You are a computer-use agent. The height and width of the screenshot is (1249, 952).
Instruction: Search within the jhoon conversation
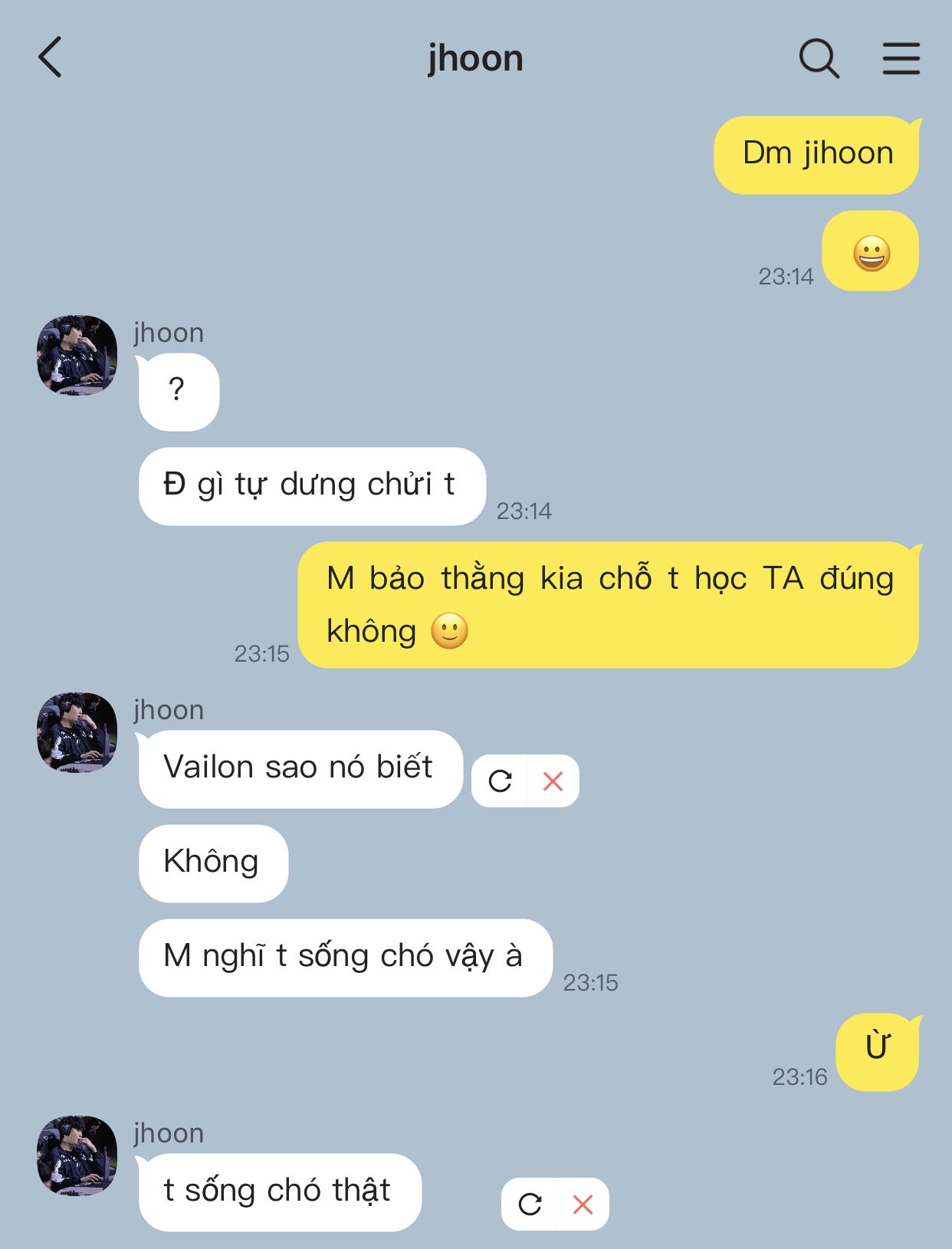tap(819, 58)
